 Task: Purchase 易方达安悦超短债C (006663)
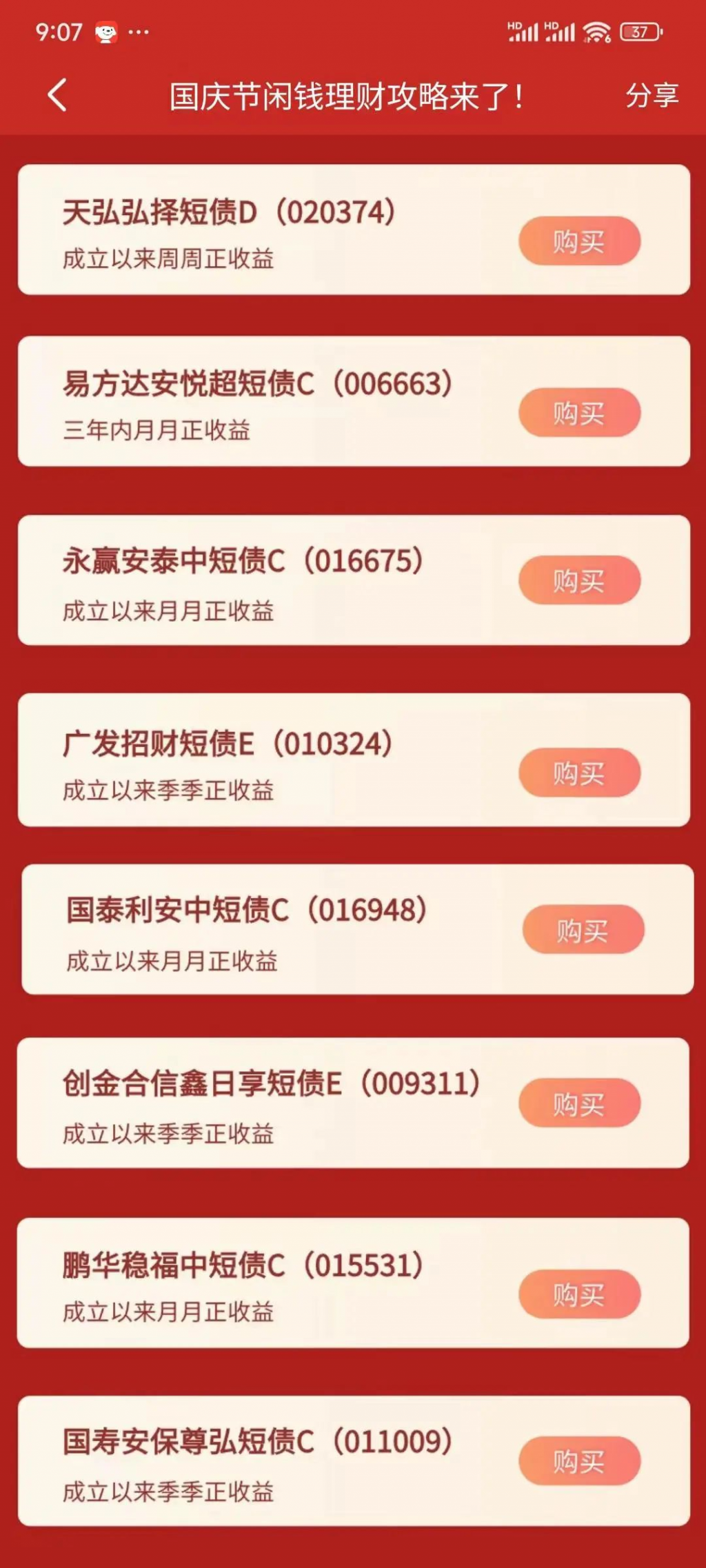coord(579,413)
